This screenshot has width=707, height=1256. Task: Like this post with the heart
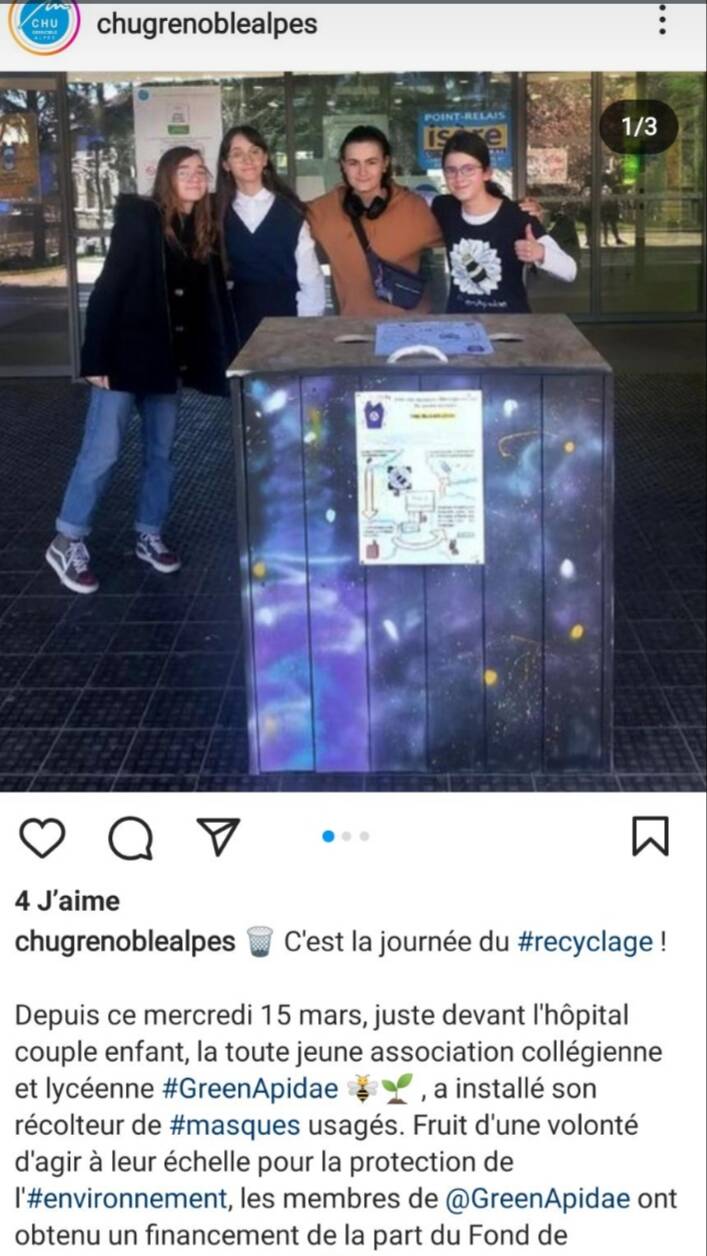(42, 838)
